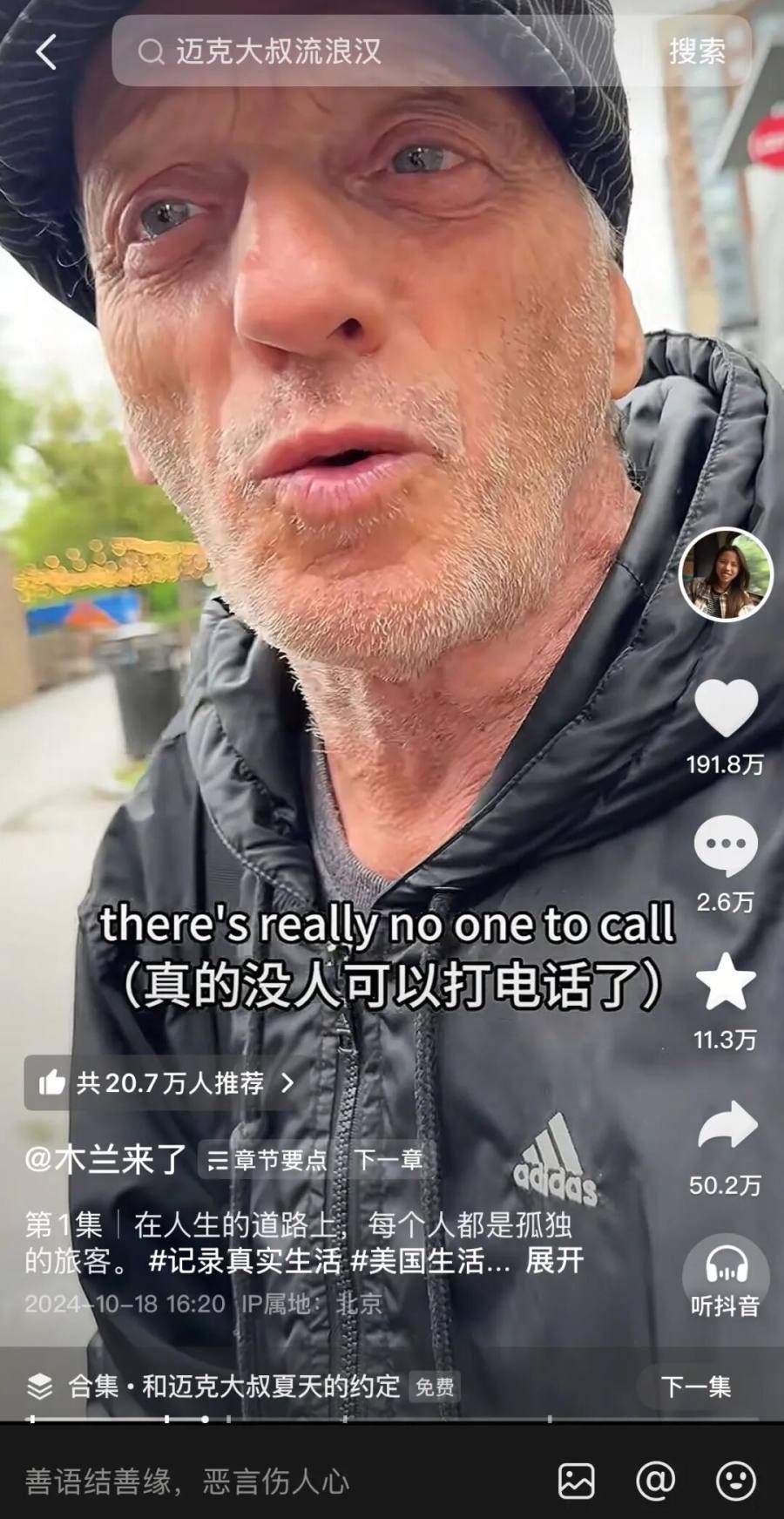Open the #美国生活 hashtag

point(429,1261)
